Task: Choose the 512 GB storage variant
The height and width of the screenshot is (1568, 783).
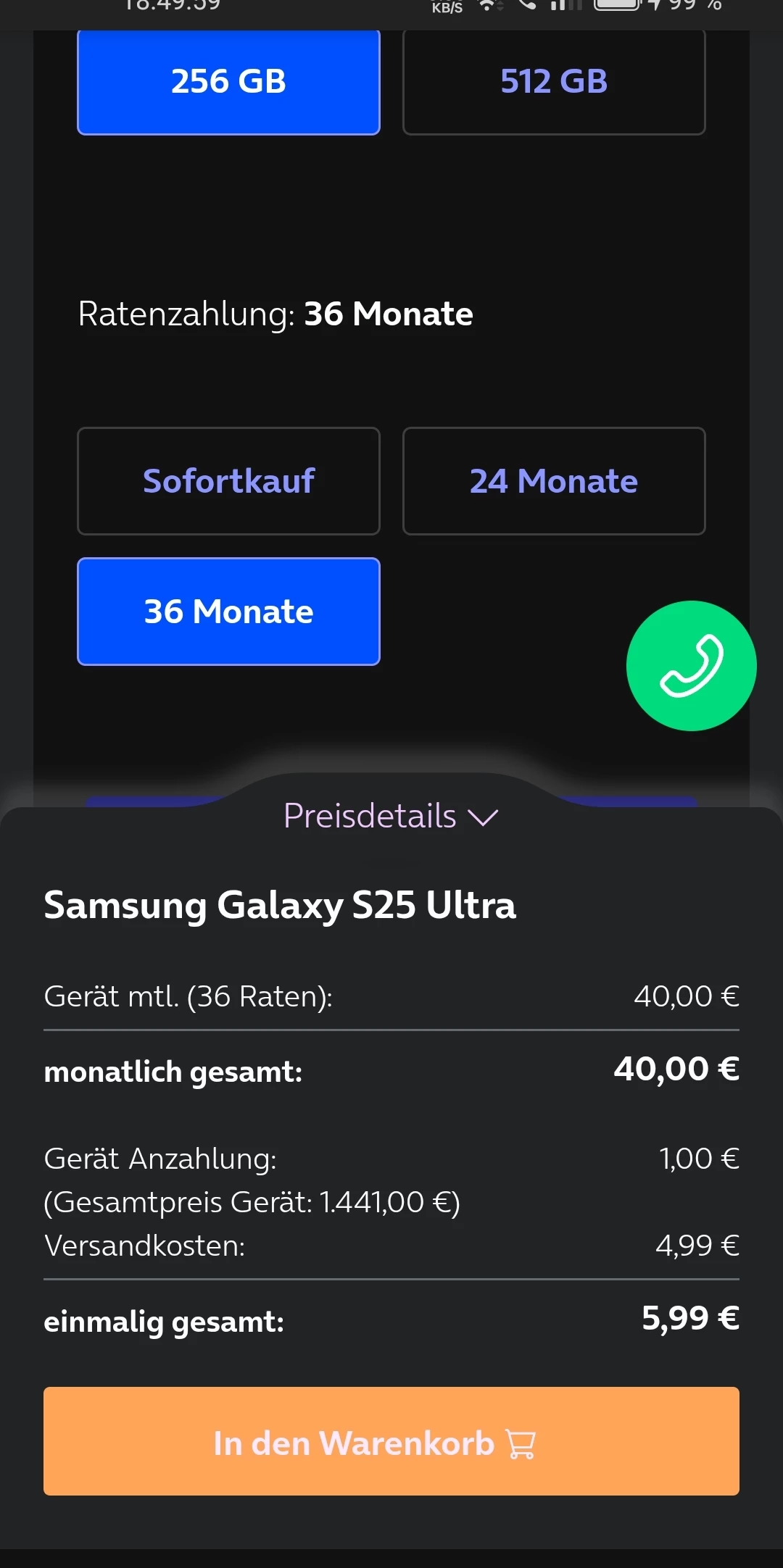Action: 554,81
